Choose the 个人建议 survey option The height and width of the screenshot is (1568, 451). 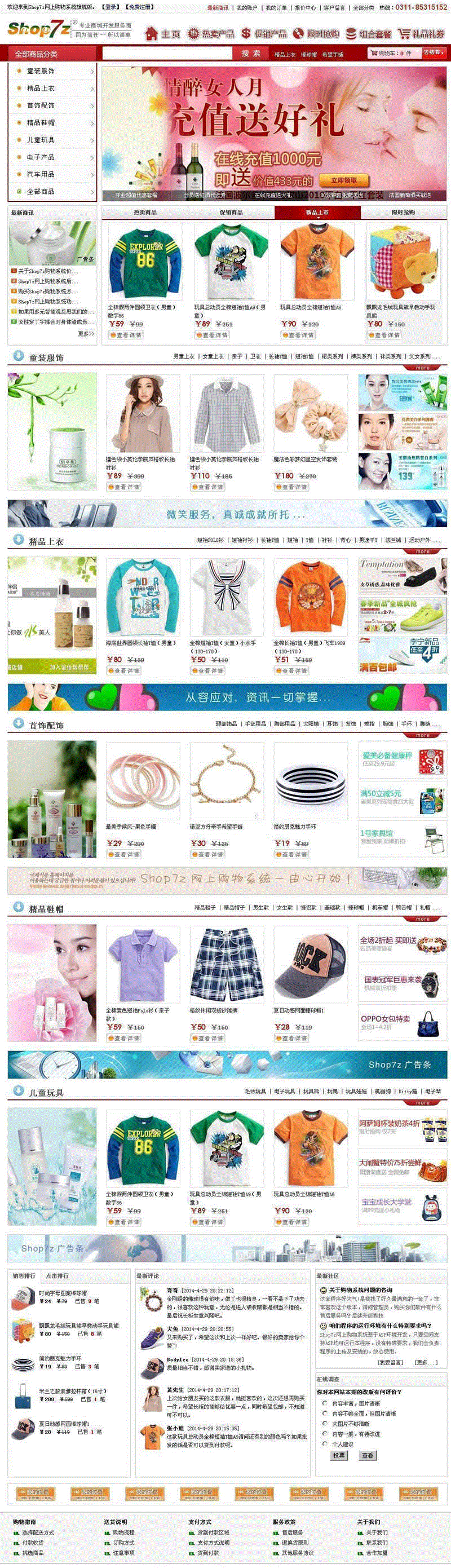325,1443
